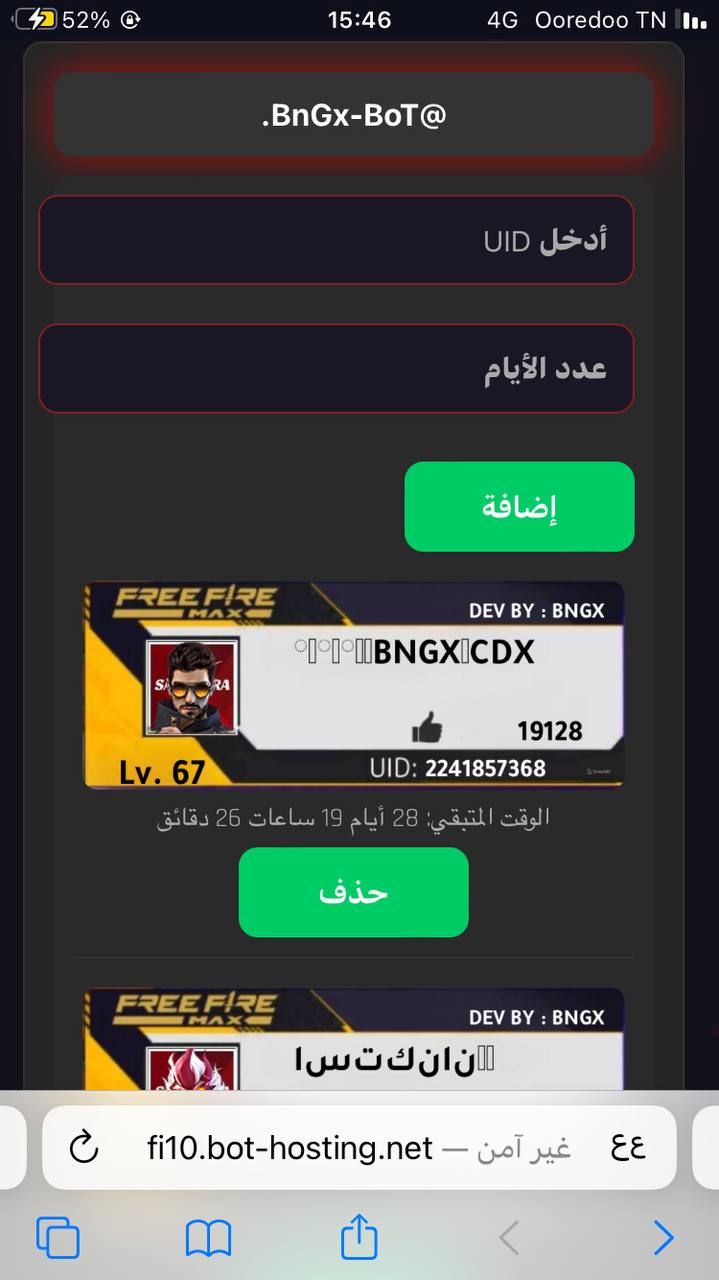
Task: Tap the أدخل UID input field
Action: 336,240
